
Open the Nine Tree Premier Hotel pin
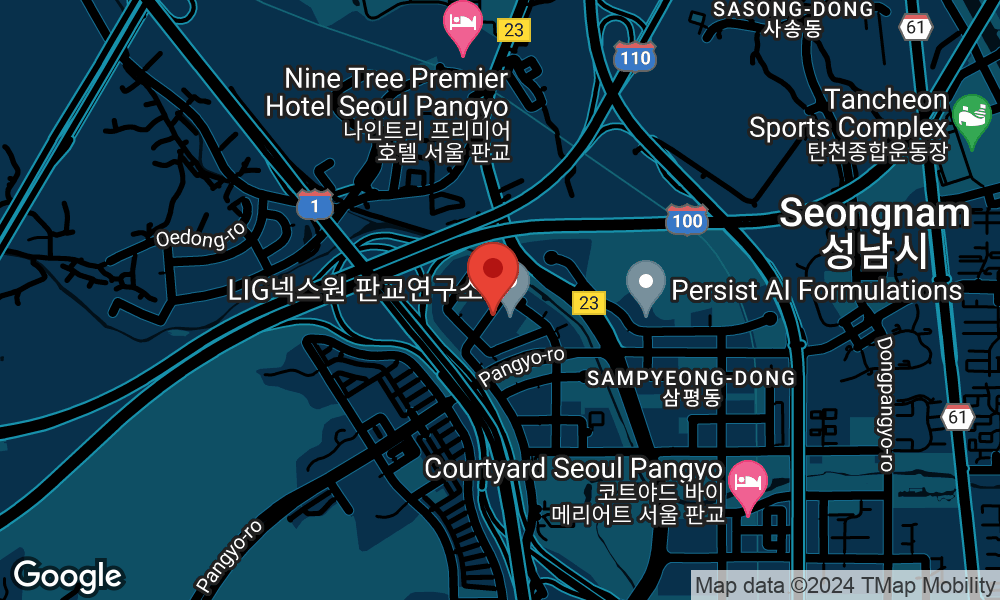coord(462,23)
